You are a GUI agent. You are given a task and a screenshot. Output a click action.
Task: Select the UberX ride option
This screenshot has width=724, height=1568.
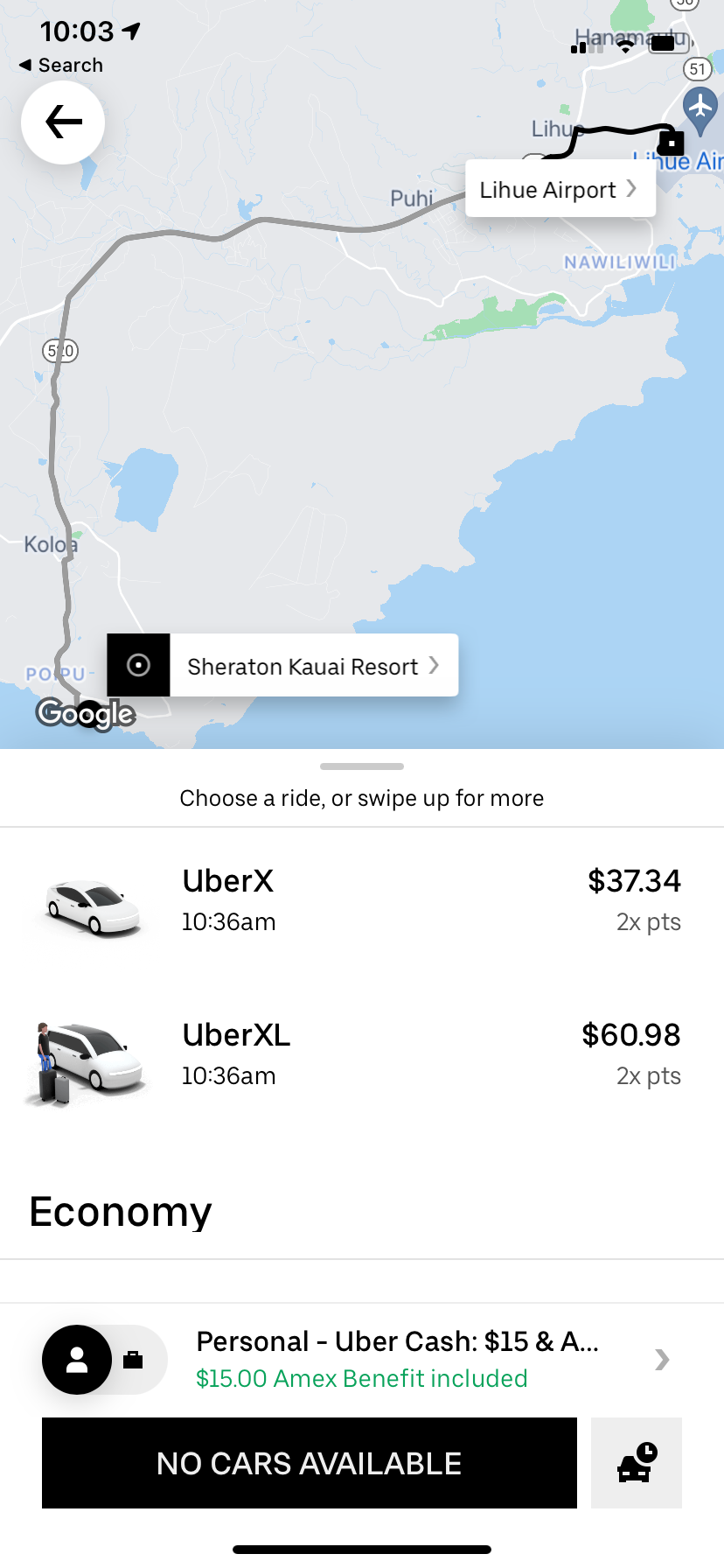point(362,901)
